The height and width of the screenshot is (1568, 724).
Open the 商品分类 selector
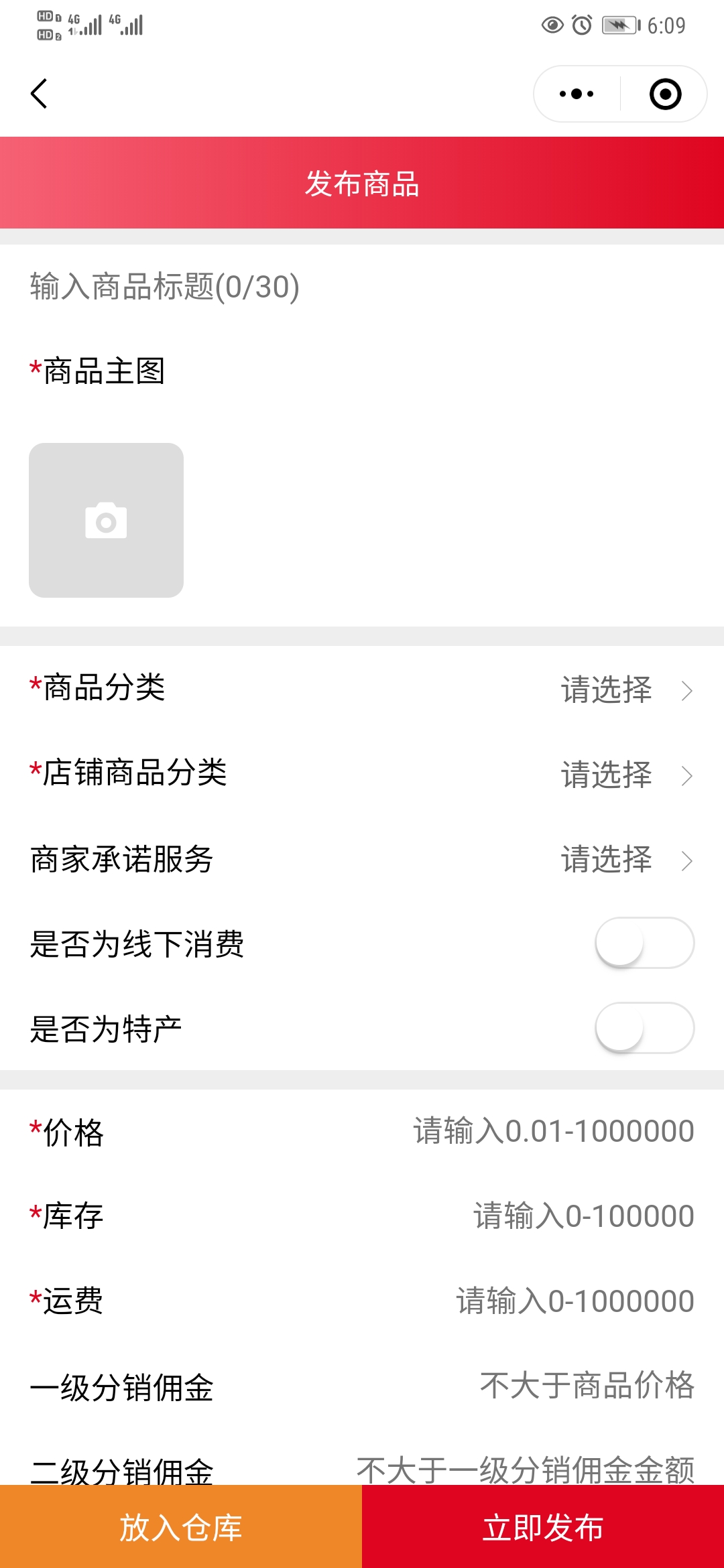coord(626,690)
